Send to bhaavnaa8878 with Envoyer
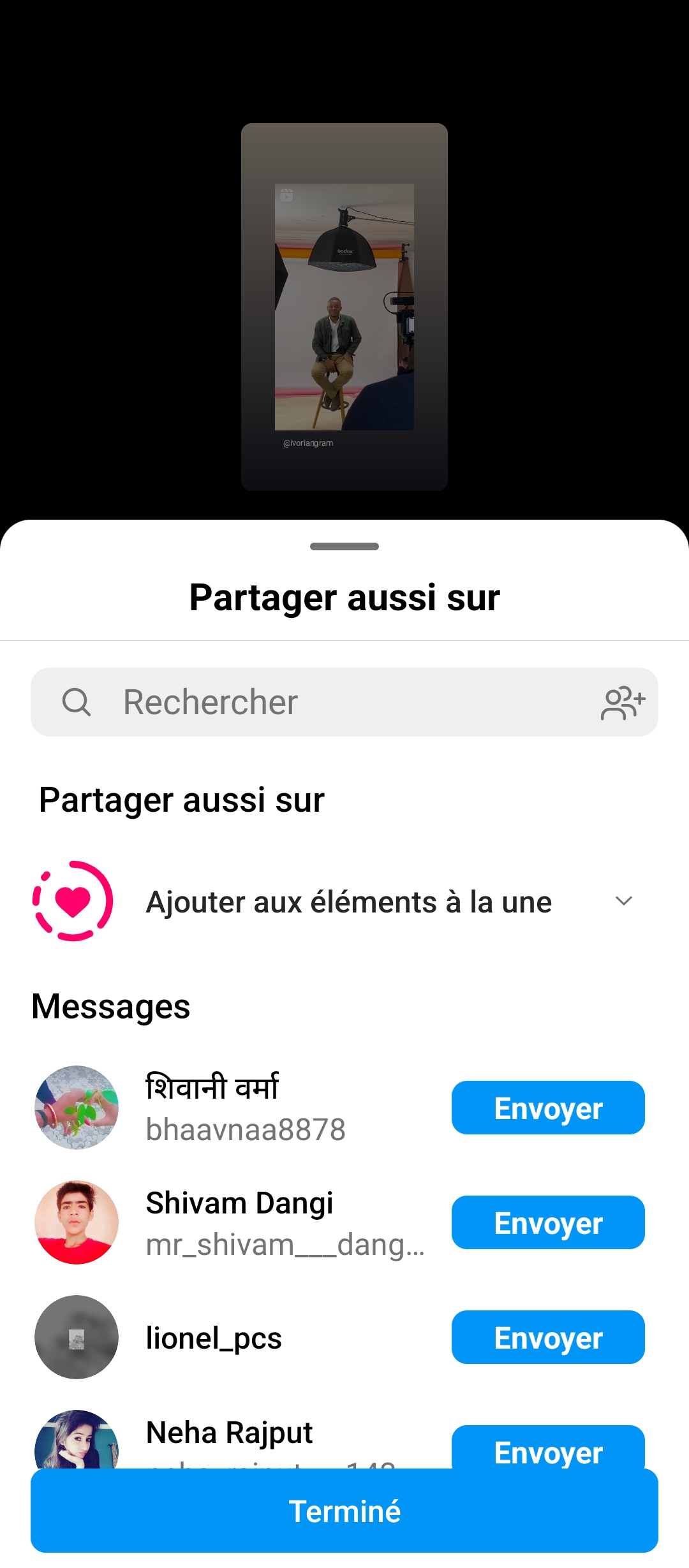This screenshot has height=1568, width=689. click(548, 1108)
